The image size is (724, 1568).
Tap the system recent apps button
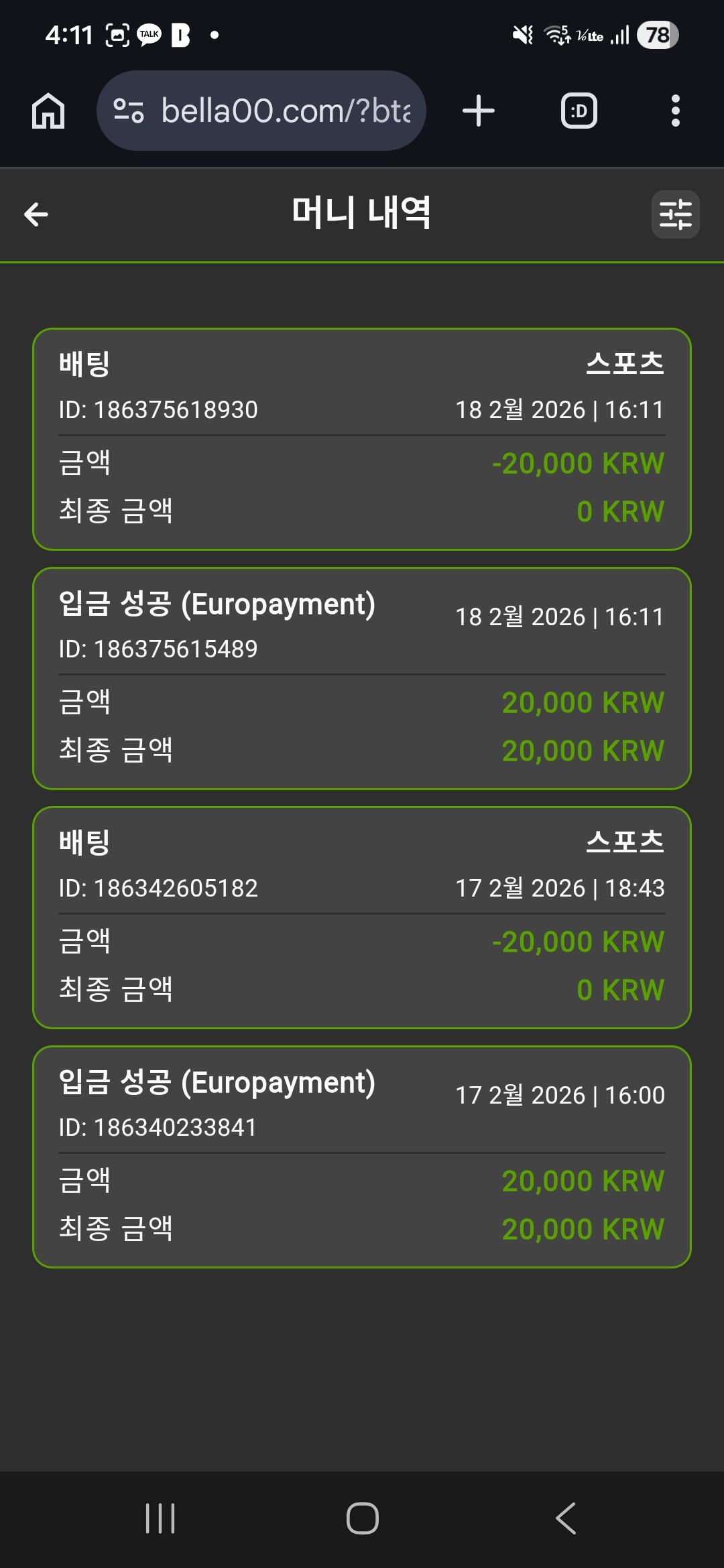(x=160, y=1518)
